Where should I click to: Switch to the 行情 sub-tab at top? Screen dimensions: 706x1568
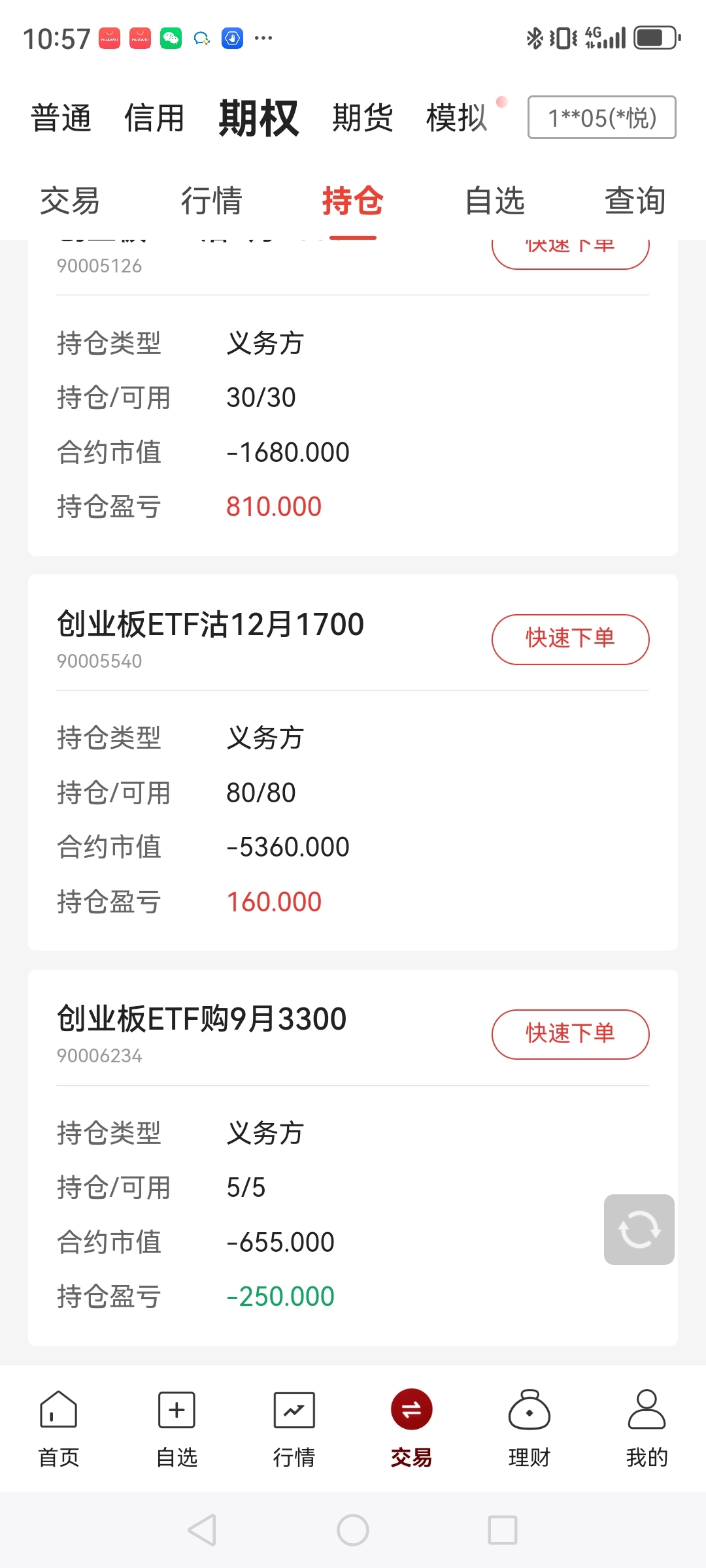pyautogui.click(x=211, y=201)
